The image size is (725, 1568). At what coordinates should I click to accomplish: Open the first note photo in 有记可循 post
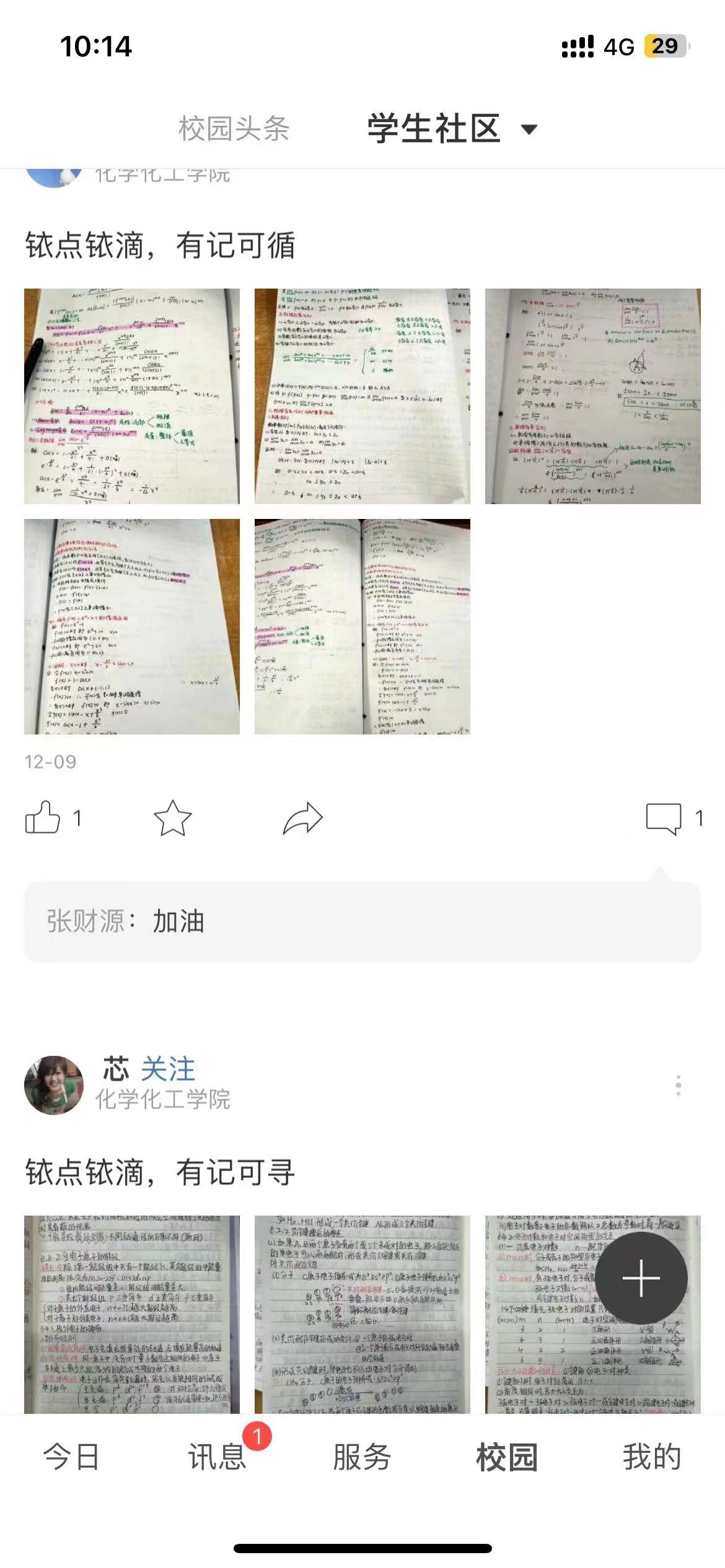click(131, 396)
